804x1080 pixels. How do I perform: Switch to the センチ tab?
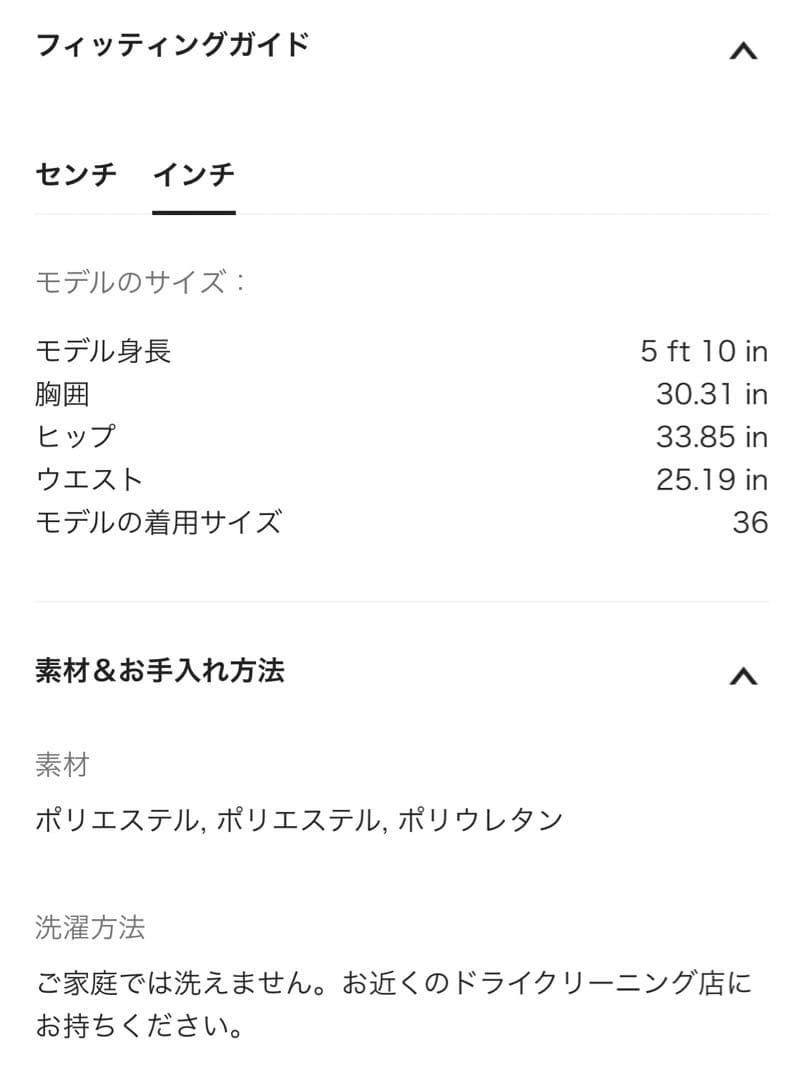click(x=74, y=175)
